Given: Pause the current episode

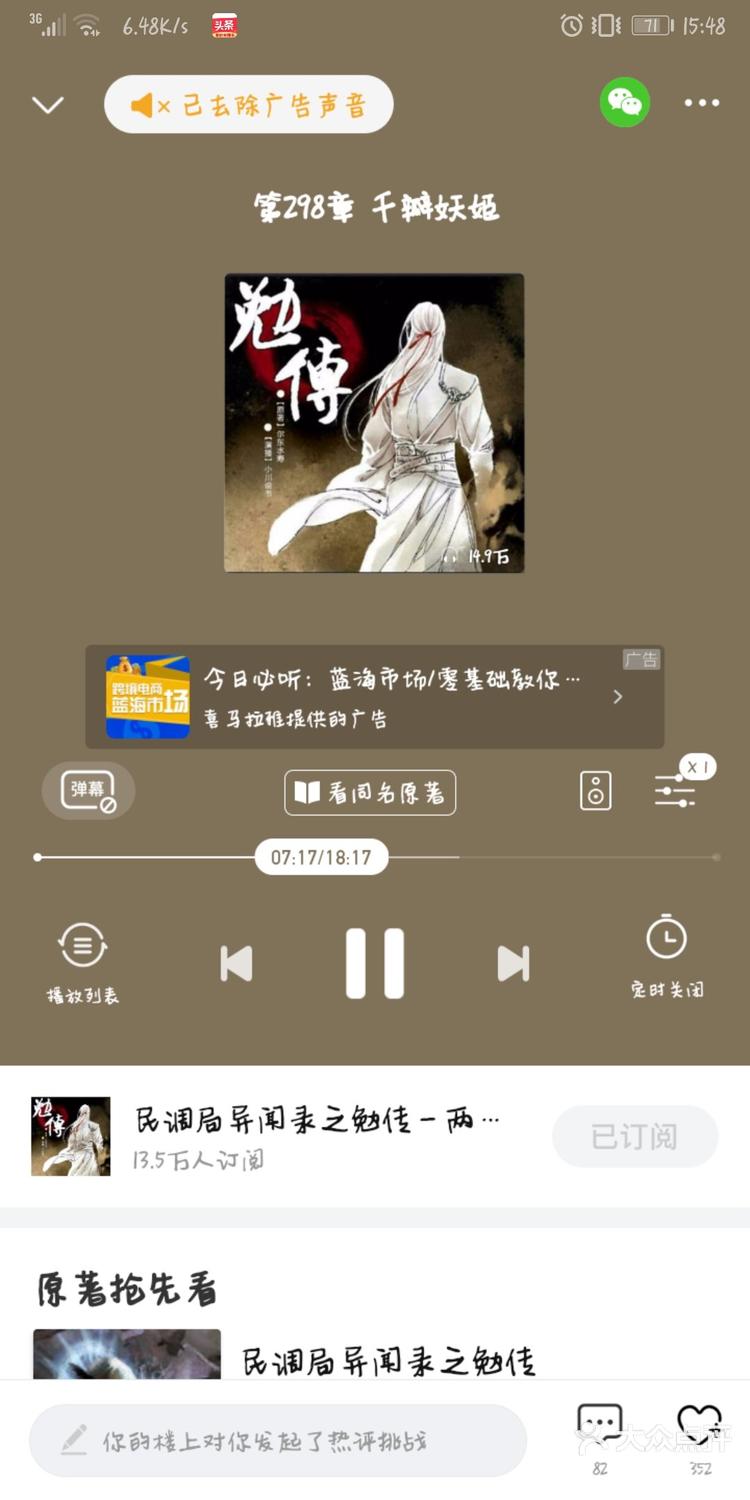Looking at the screenshot, I should [x=374, y=963].
